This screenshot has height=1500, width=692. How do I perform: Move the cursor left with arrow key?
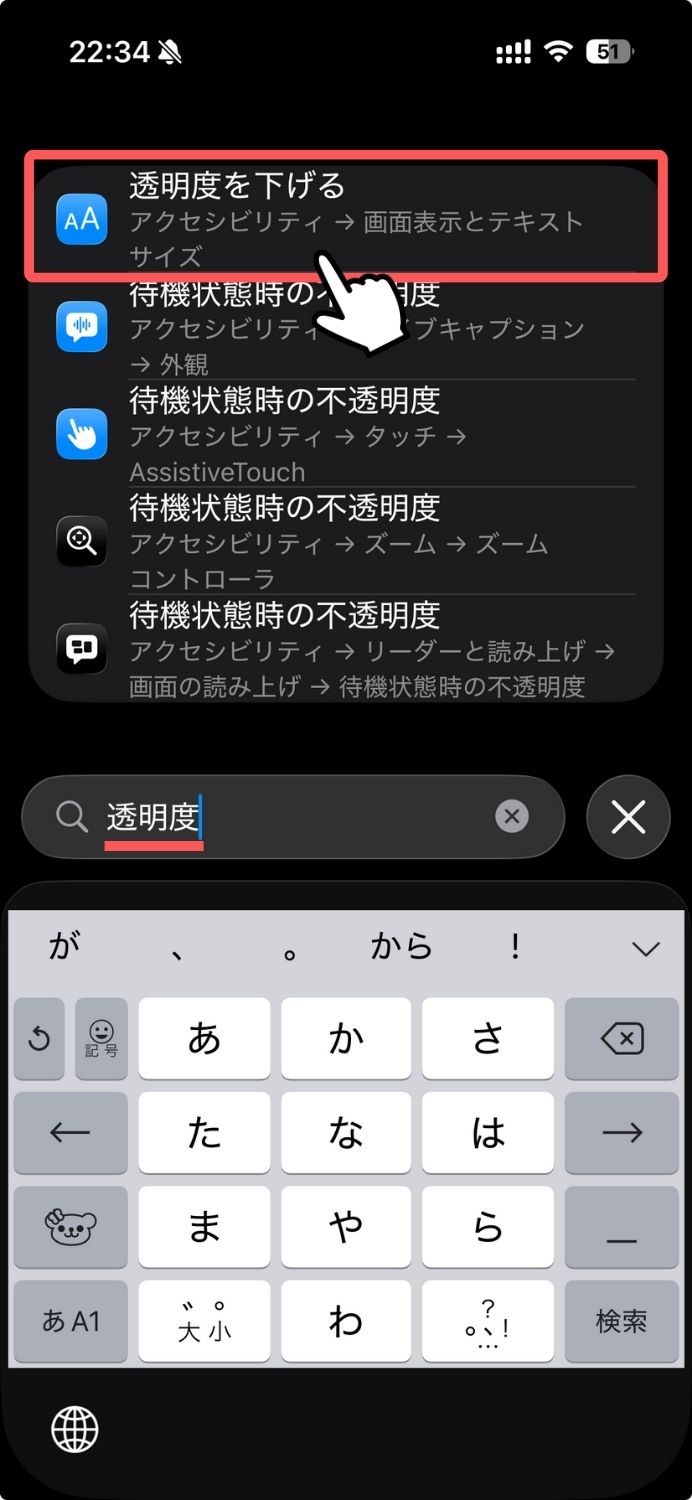pyautogui.click(x=70, y=1133)
